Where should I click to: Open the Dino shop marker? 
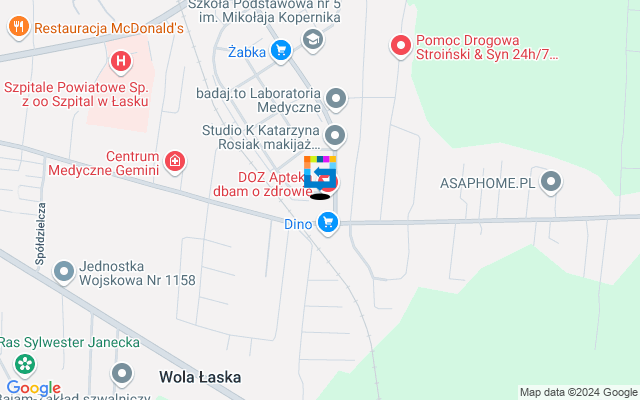pos(327,225)
